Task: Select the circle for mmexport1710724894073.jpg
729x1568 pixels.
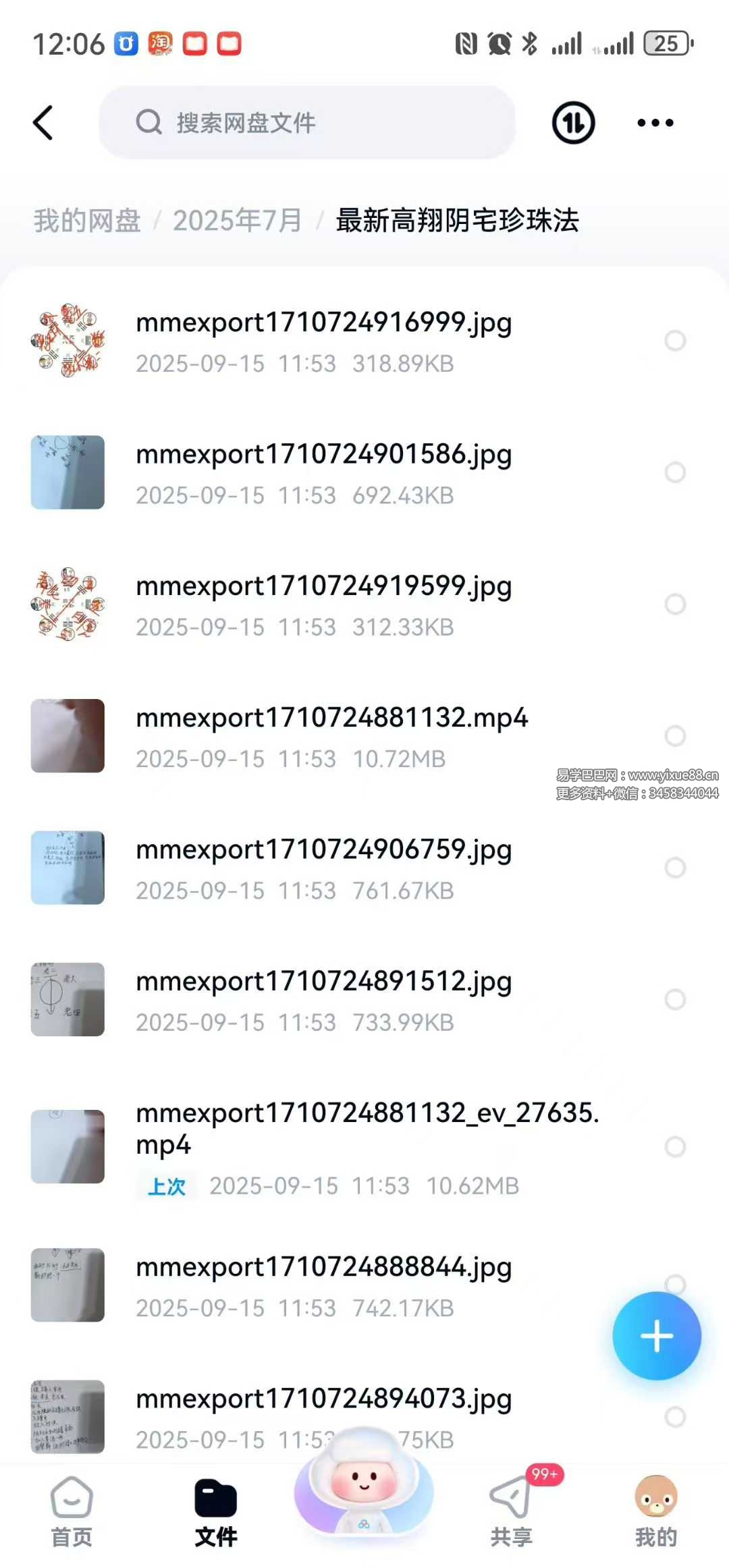Action: coord(675,1416)
